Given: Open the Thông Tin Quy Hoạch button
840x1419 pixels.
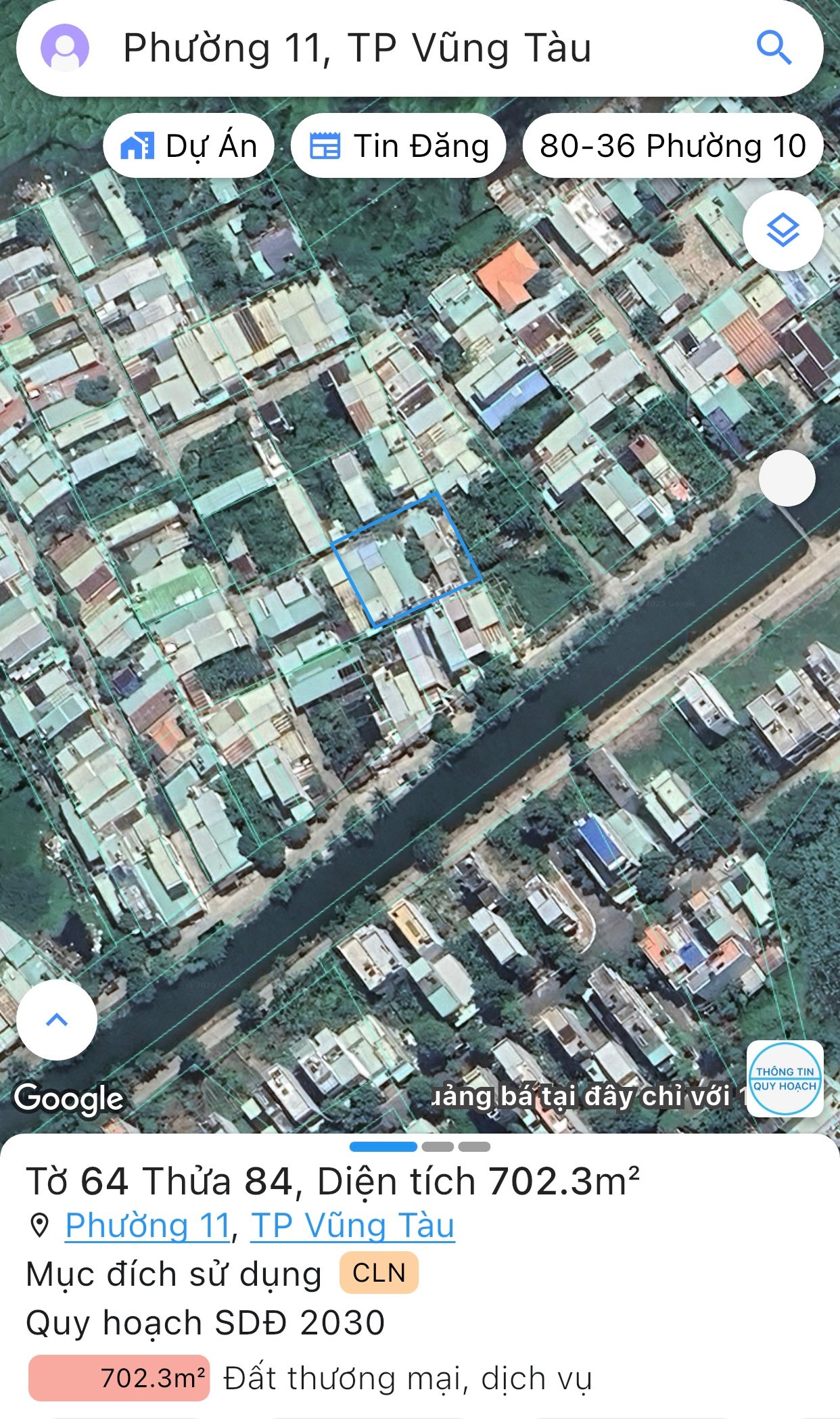Looking at the screenshot, I should (x=785, y=1078).
